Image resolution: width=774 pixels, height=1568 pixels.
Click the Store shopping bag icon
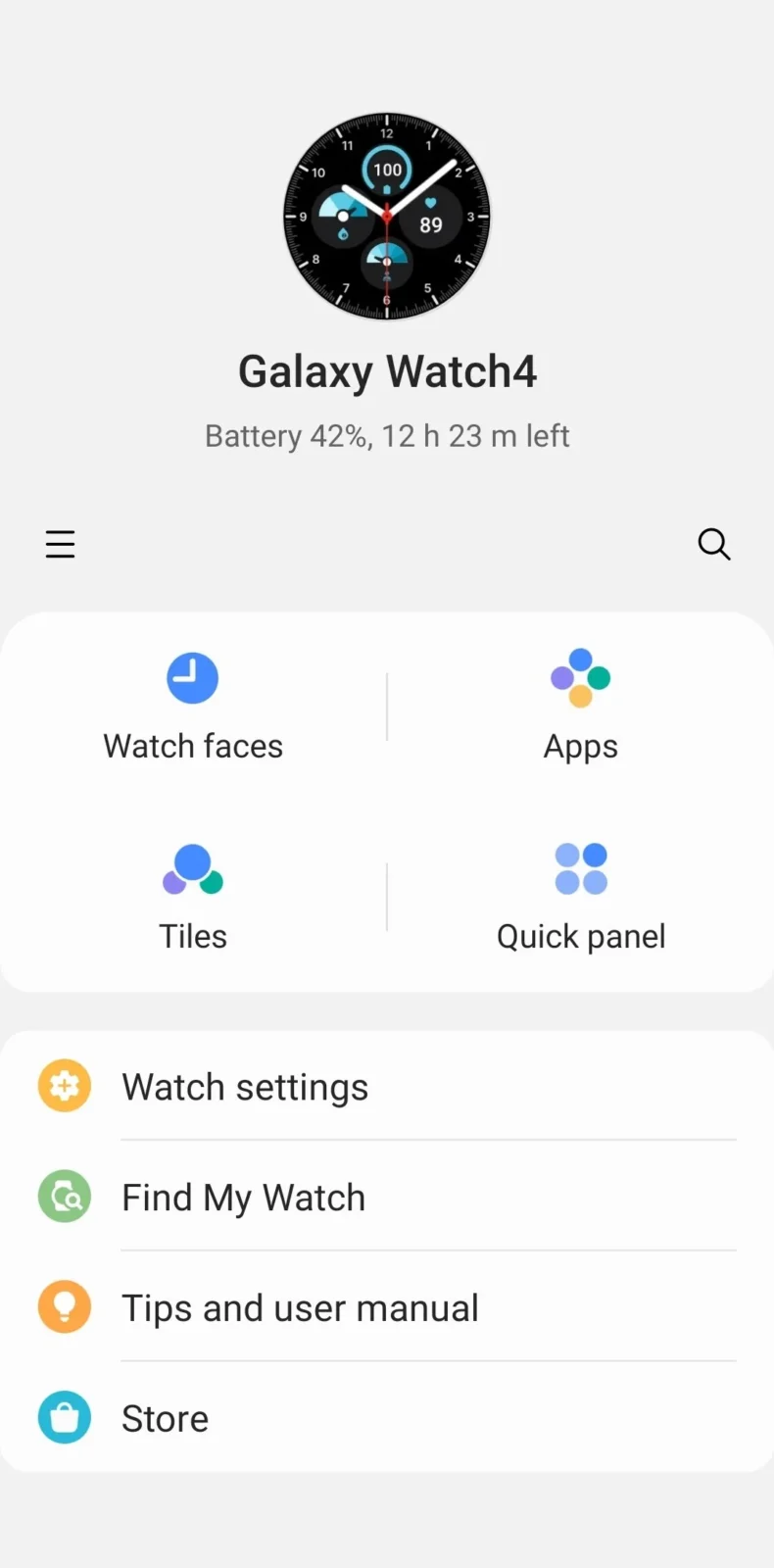(x=64, y=1417)
